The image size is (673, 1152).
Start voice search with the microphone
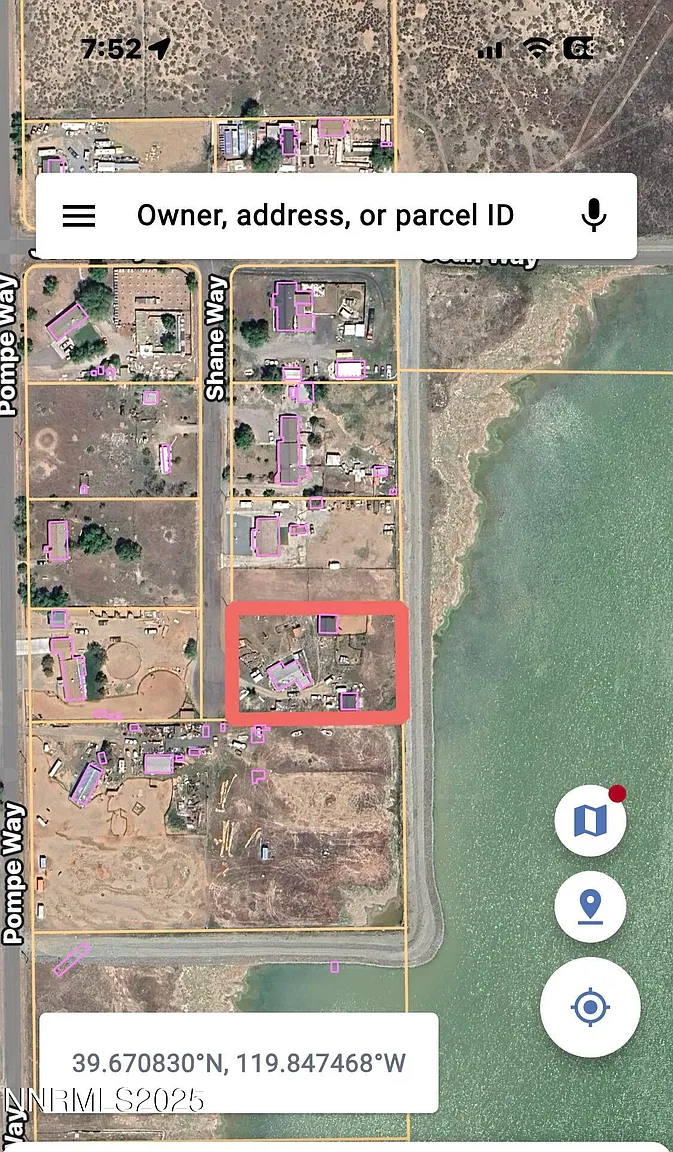pos(594,216)
